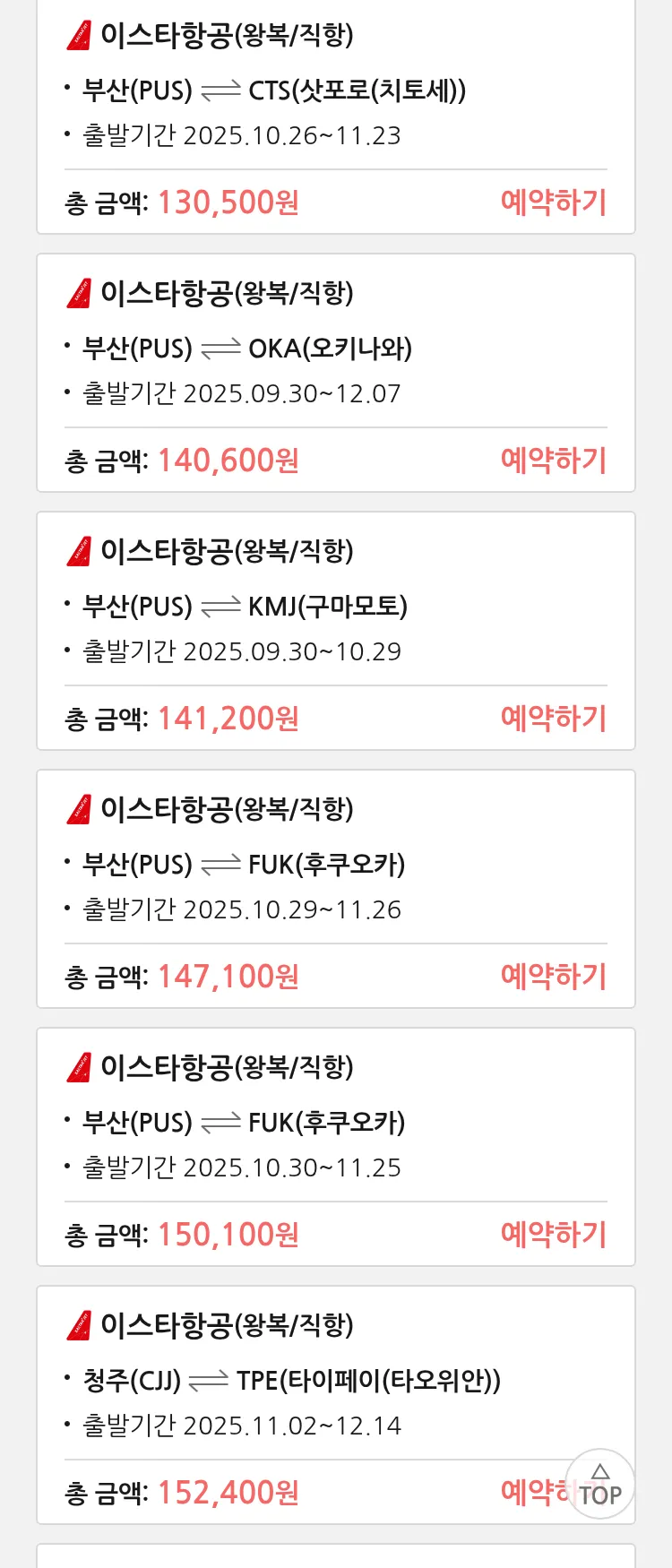This screenshot has width=672, height=1568.
Task: Open the Busan to Sapporo flight card
Action: coord(335,90)
